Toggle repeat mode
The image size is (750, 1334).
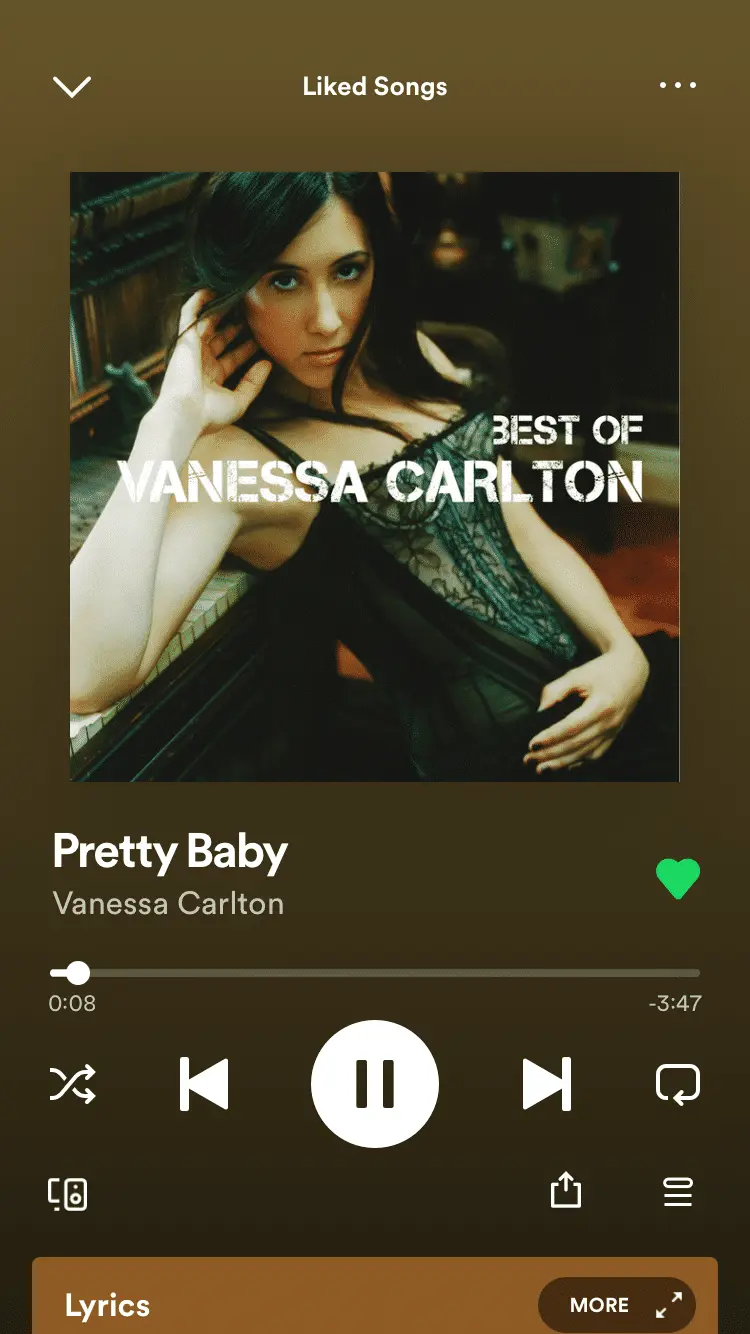(677, 1084)
